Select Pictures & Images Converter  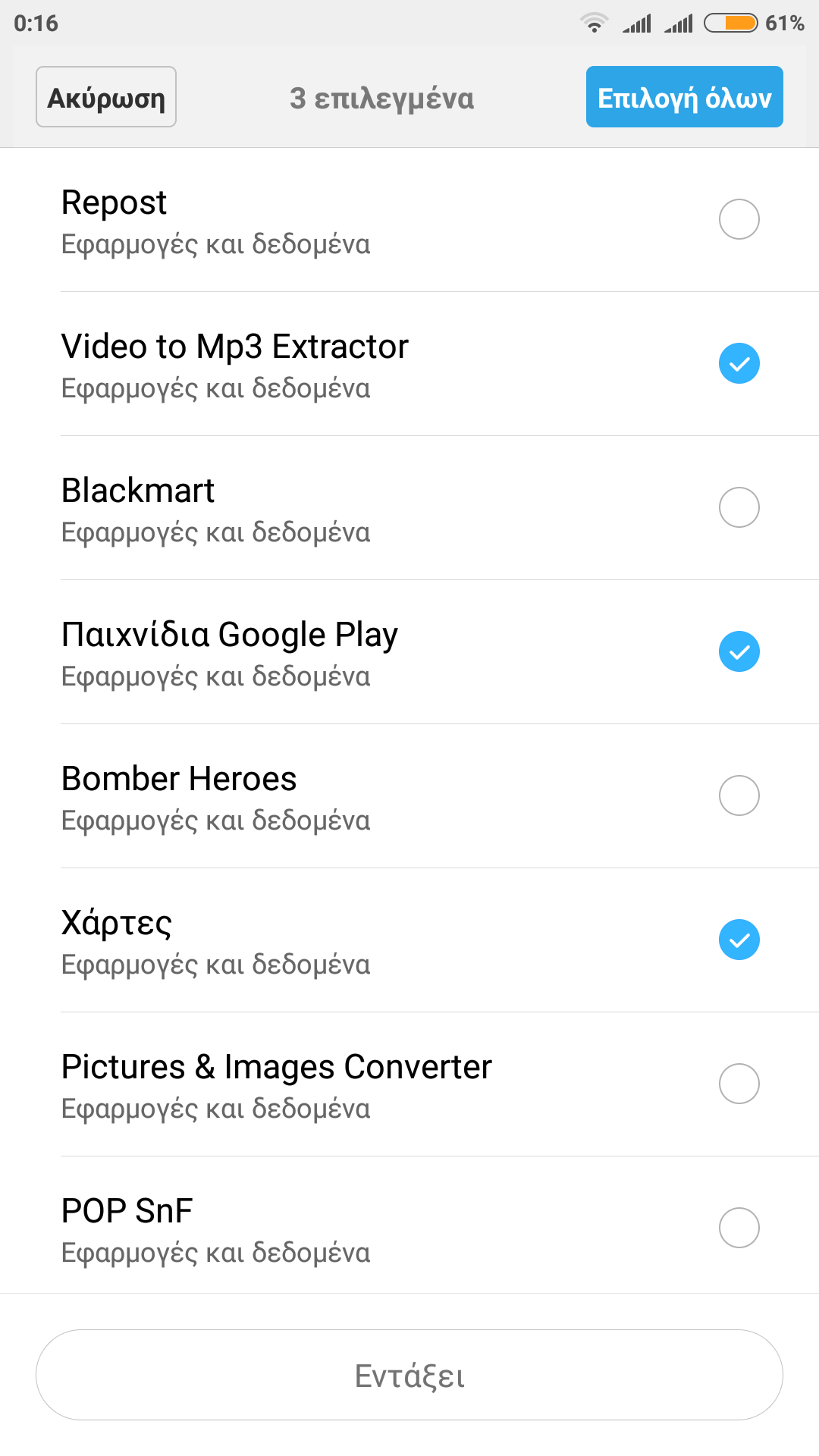coord(739,1084)
